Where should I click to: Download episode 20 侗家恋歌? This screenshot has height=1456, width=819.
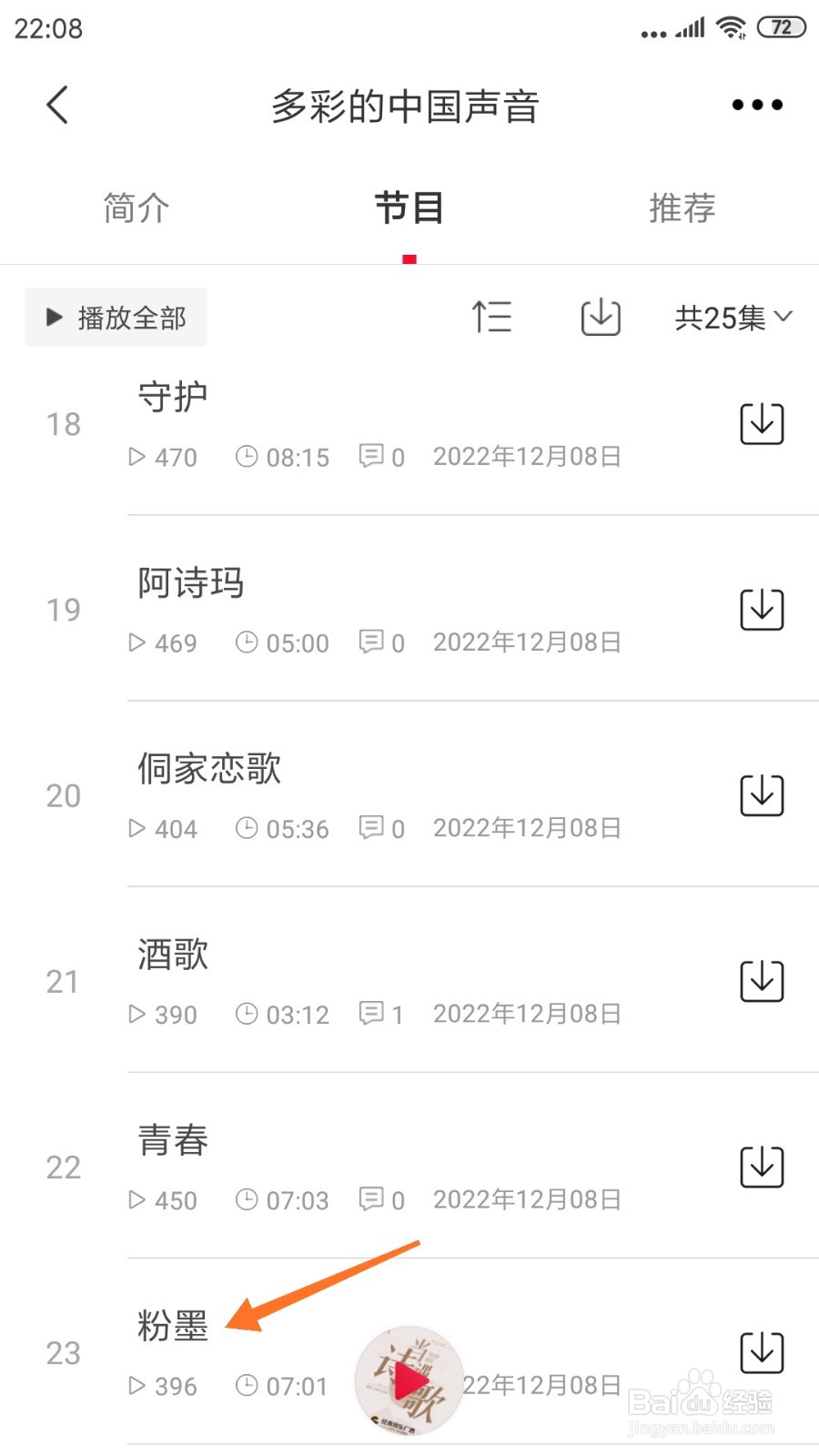pos(762,794)
